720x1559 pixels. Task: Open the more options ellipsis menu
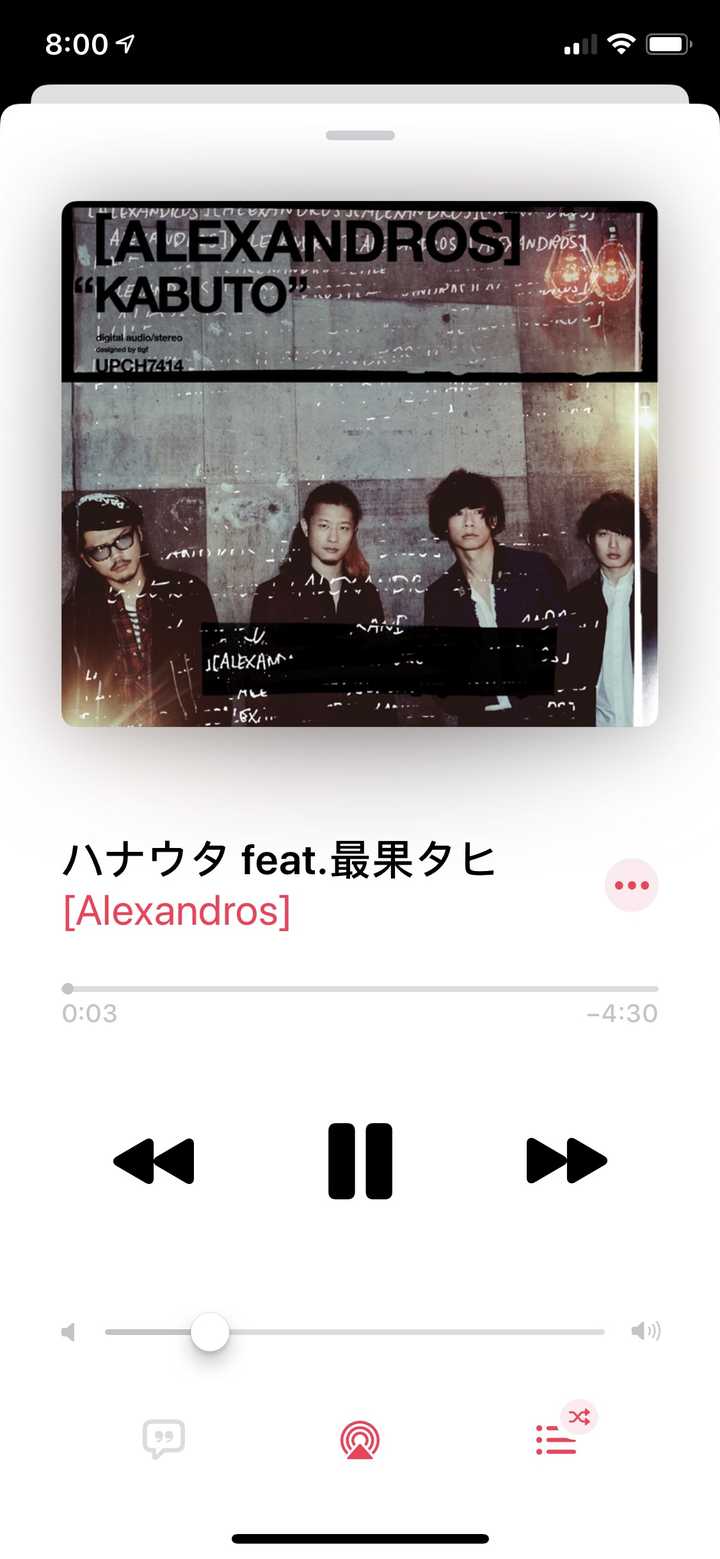coord(632,885)
